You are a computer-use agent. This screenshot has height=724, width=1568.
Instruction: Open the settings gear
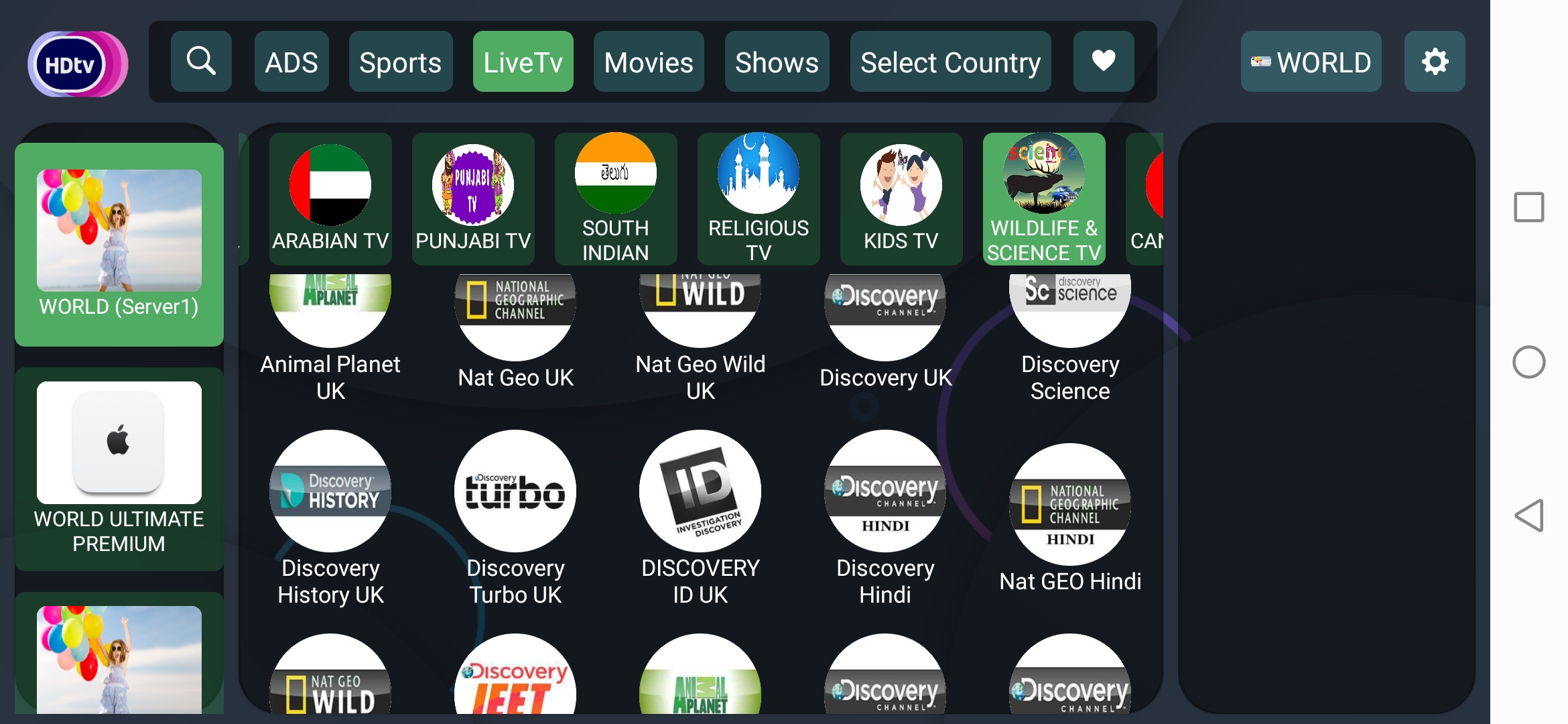(x=1434, y=62)
